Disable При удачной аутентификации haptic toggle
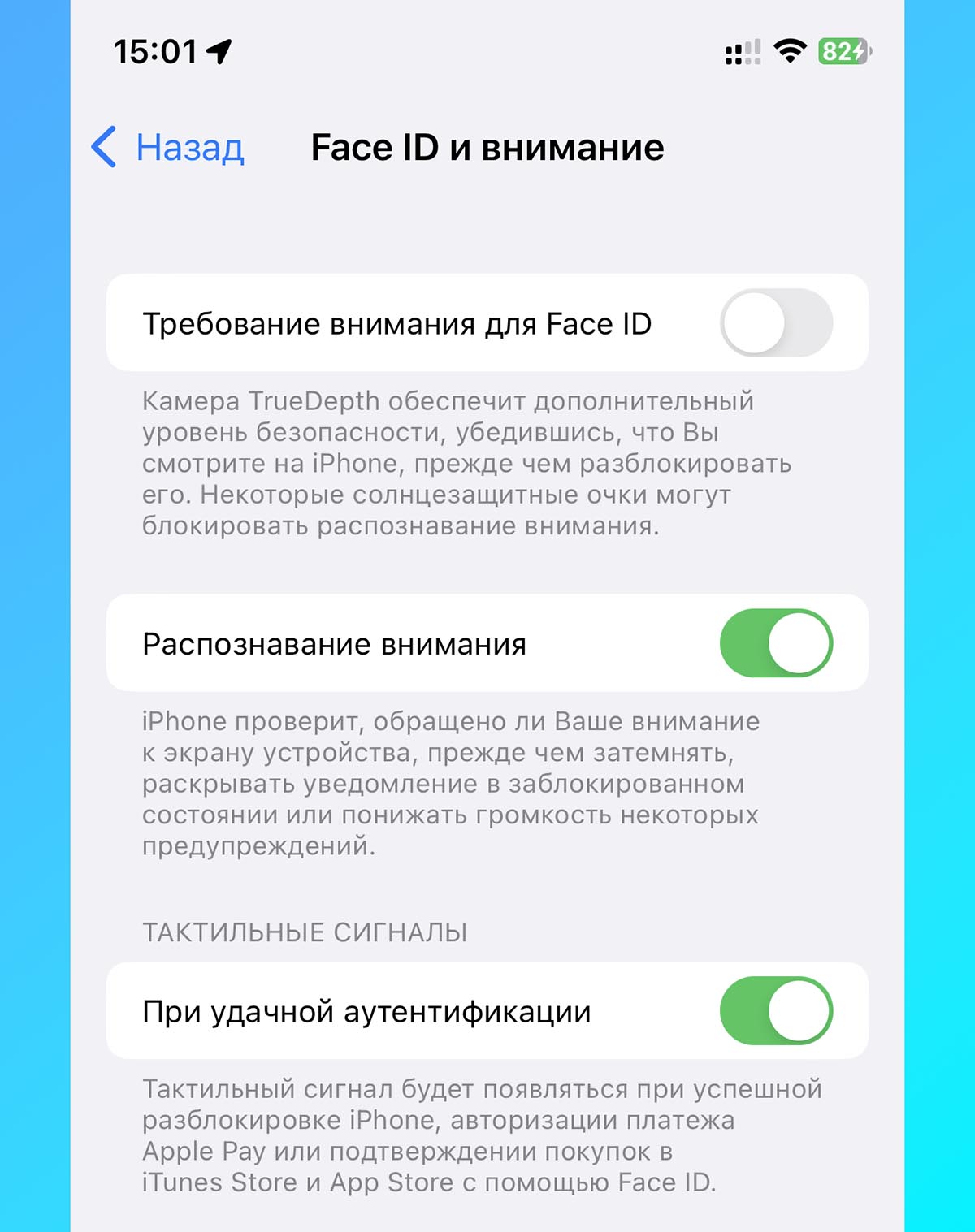Screen dimensions: 975x1232 (775, 1011)
